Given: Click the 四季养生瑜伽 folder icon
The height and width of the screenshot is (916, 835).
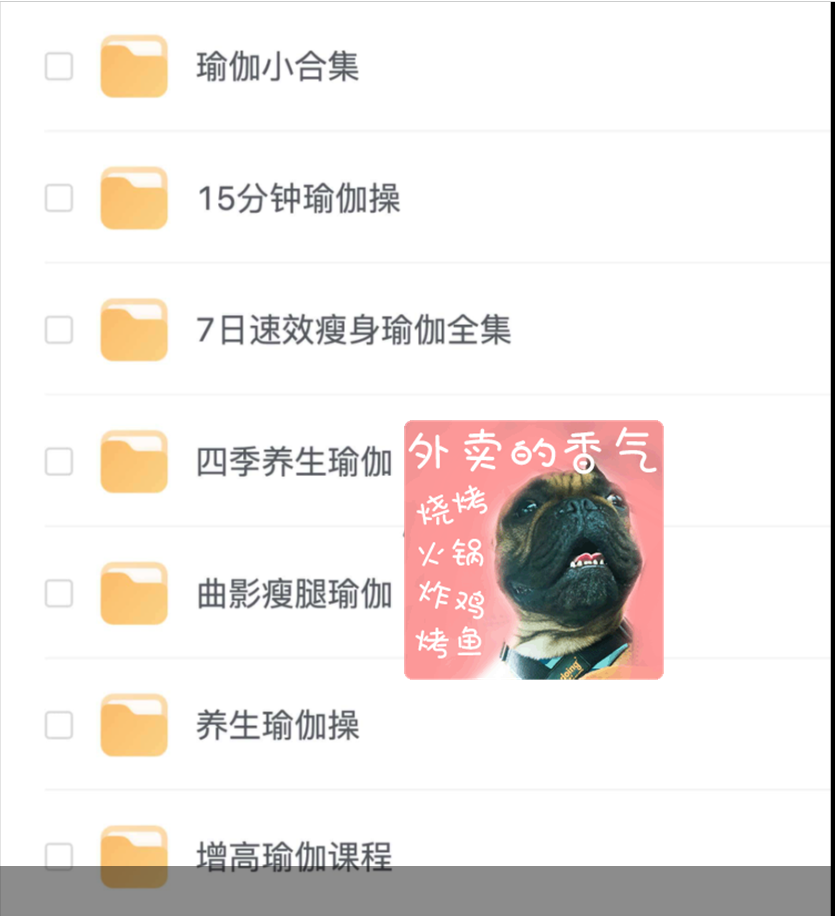Looking at the screenshot, I should [134, 462].
